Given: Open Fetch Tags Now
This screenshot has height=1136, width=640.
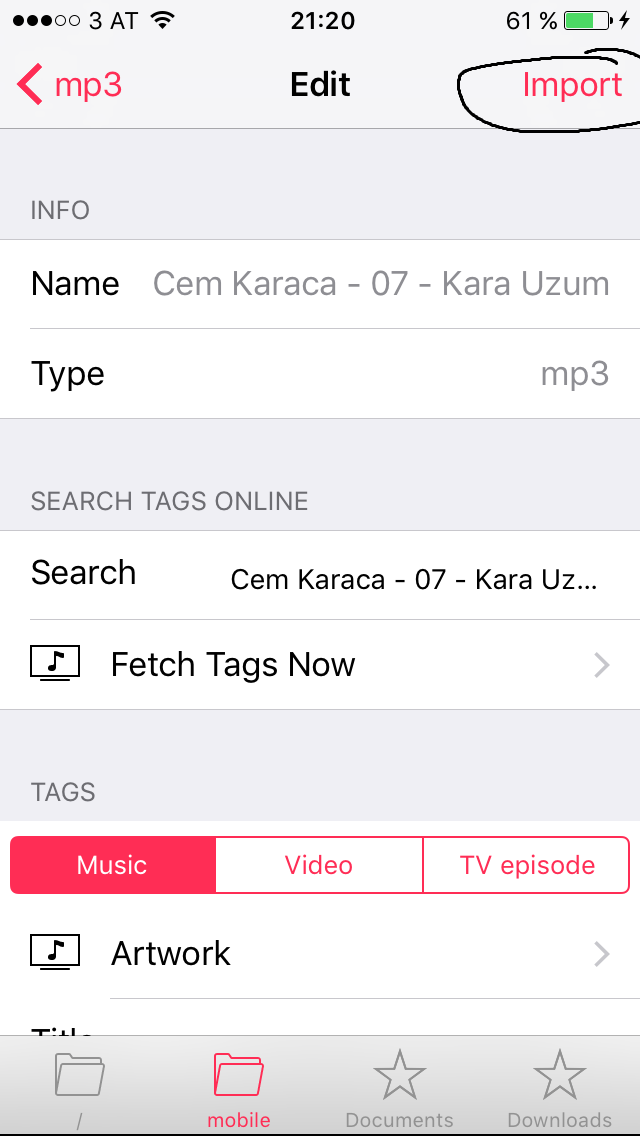Looking at the screenshot, I should coord(320,665).
